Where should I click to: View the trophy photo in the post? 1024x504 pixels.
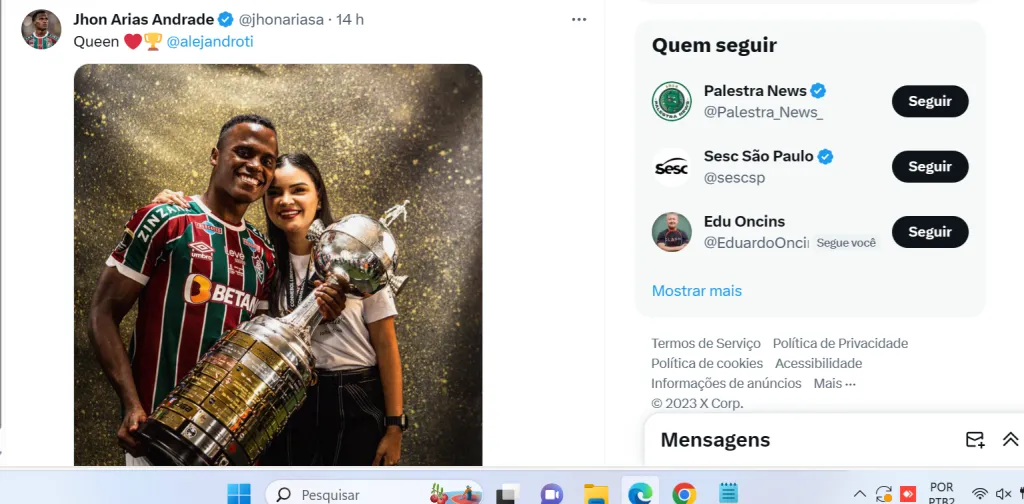[278, 265]
